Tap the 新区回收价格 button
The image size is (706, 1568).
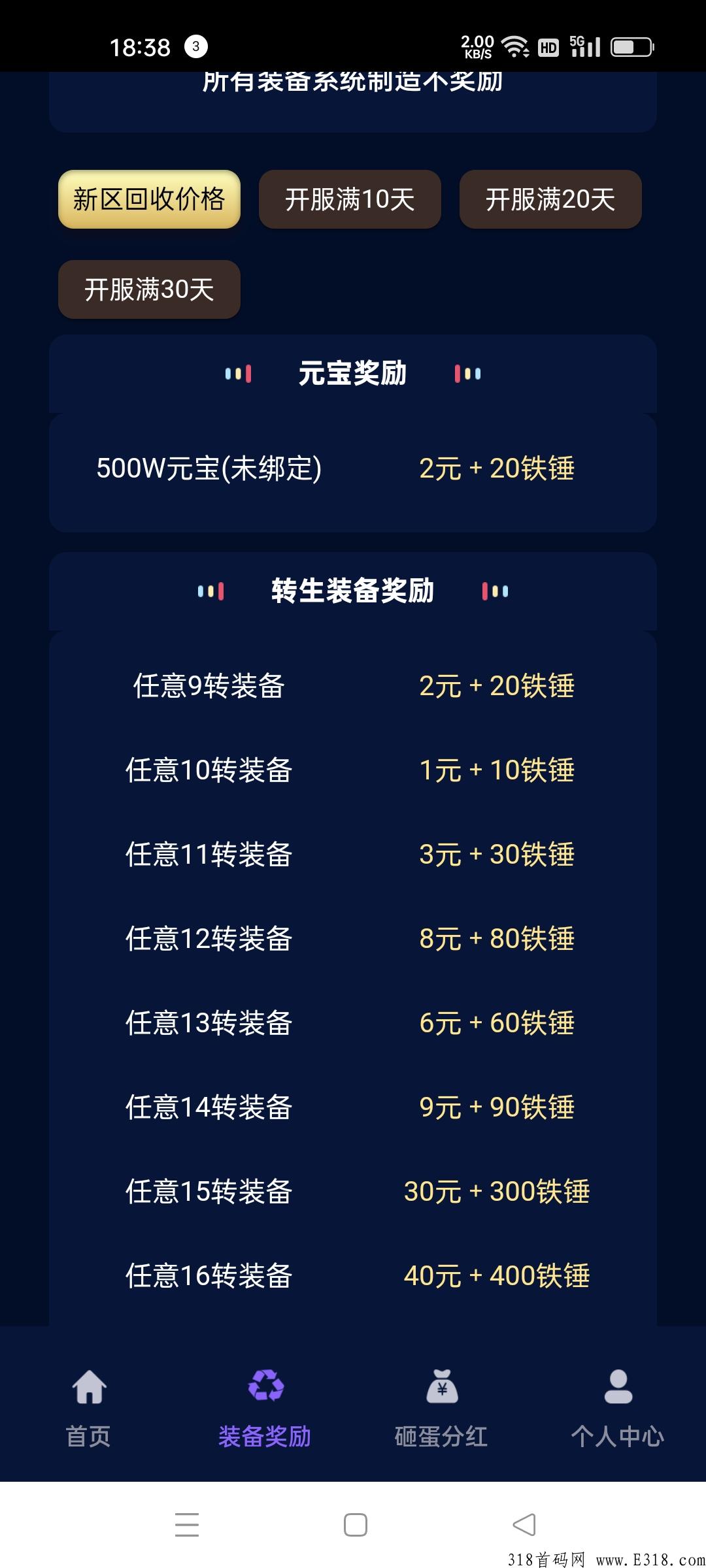pos(149,200)
